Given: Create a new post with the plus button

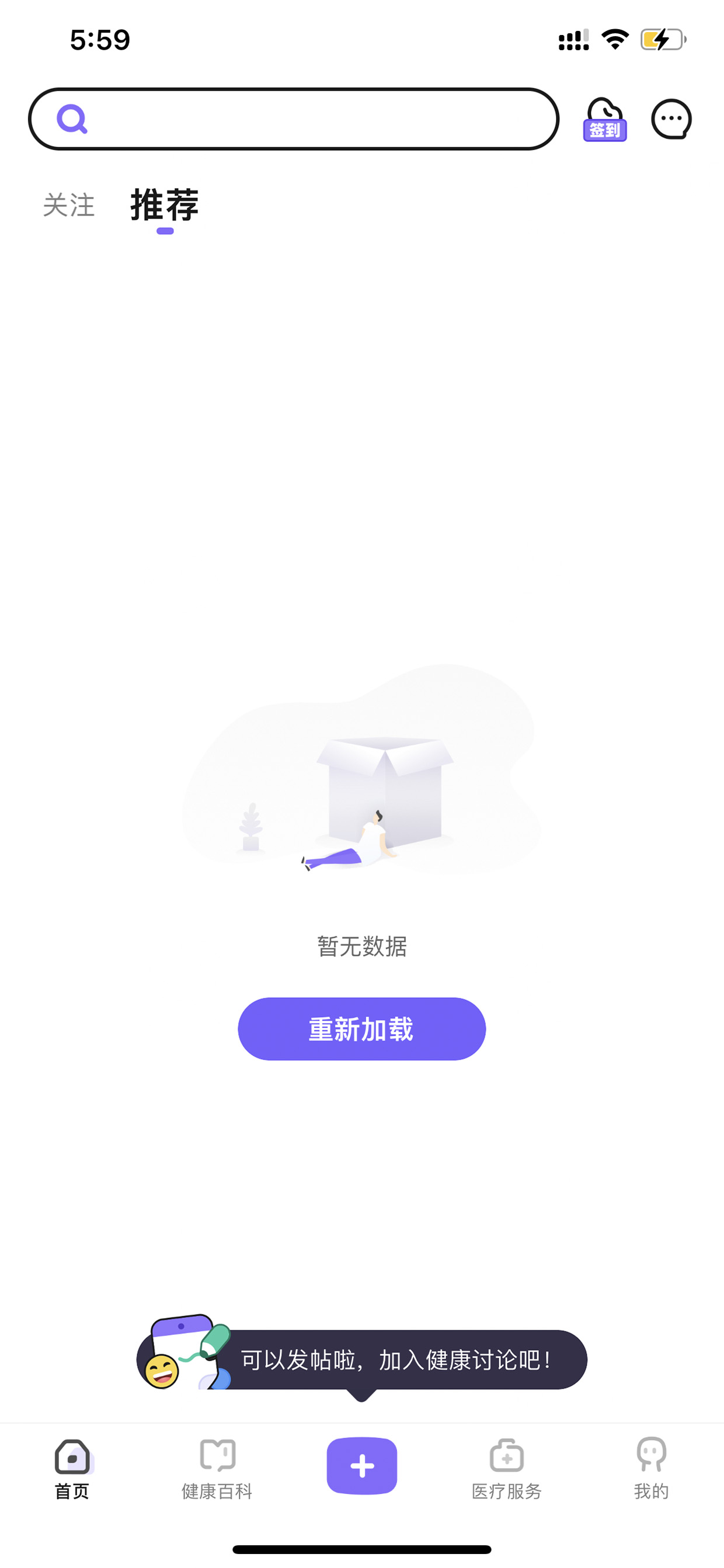Looking at the screenshot, I should pyautogui.click(x=362, y=1466).
